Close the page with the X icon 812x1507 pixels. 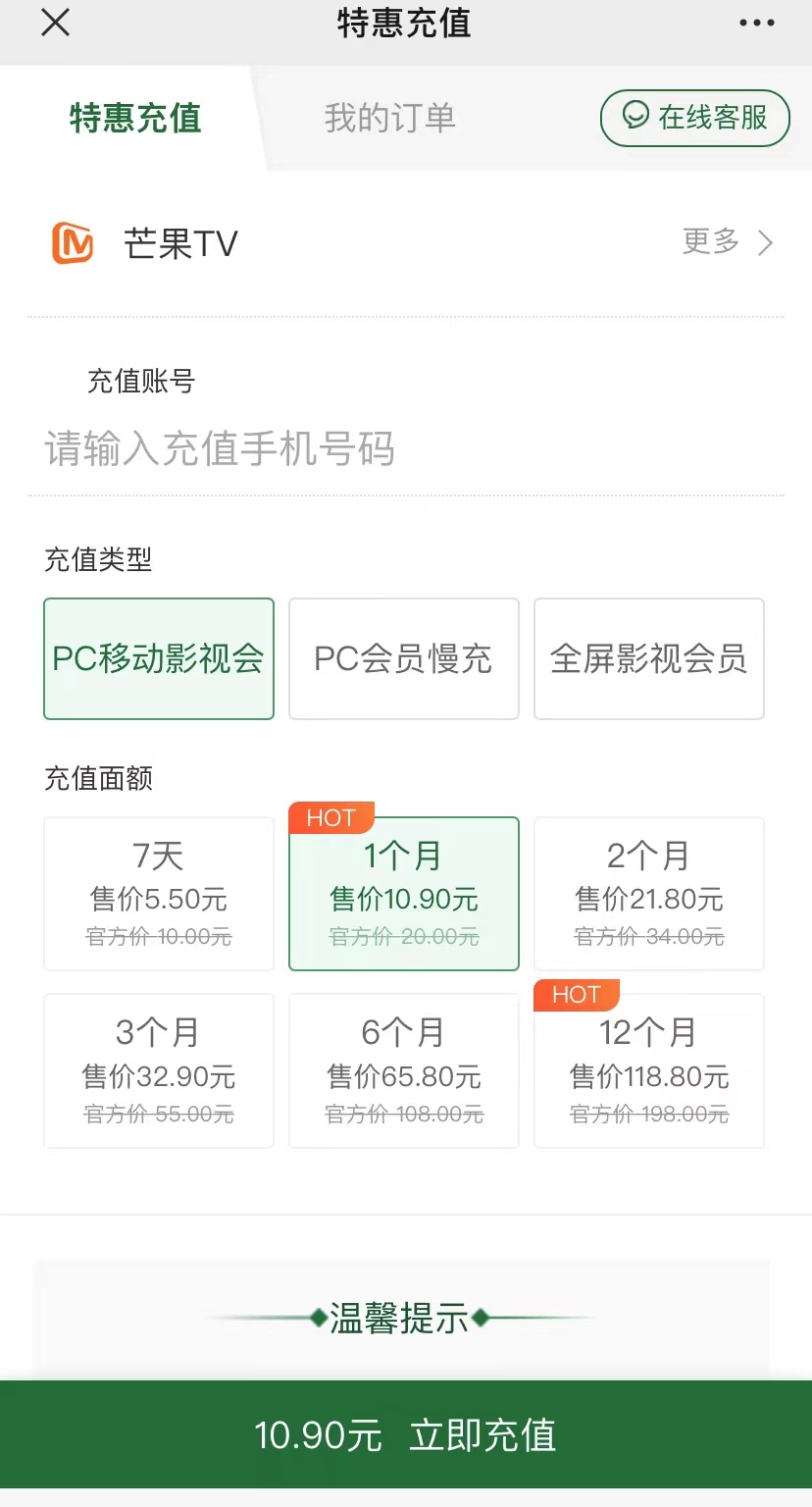(55, 23)
